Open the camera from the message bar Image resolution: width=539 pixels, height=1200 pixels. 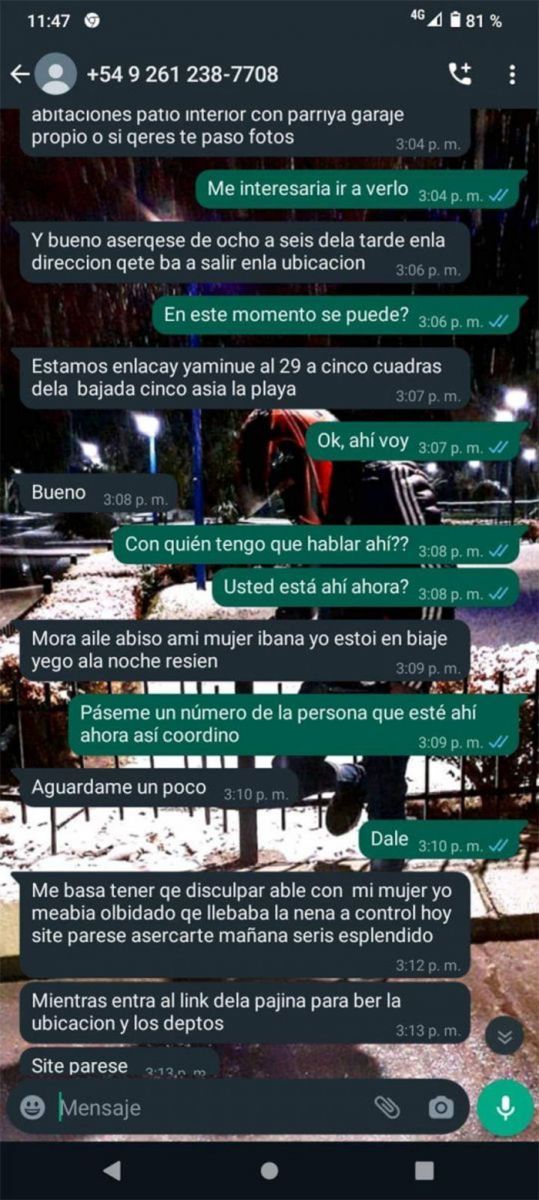click(x=440, y=1107)
